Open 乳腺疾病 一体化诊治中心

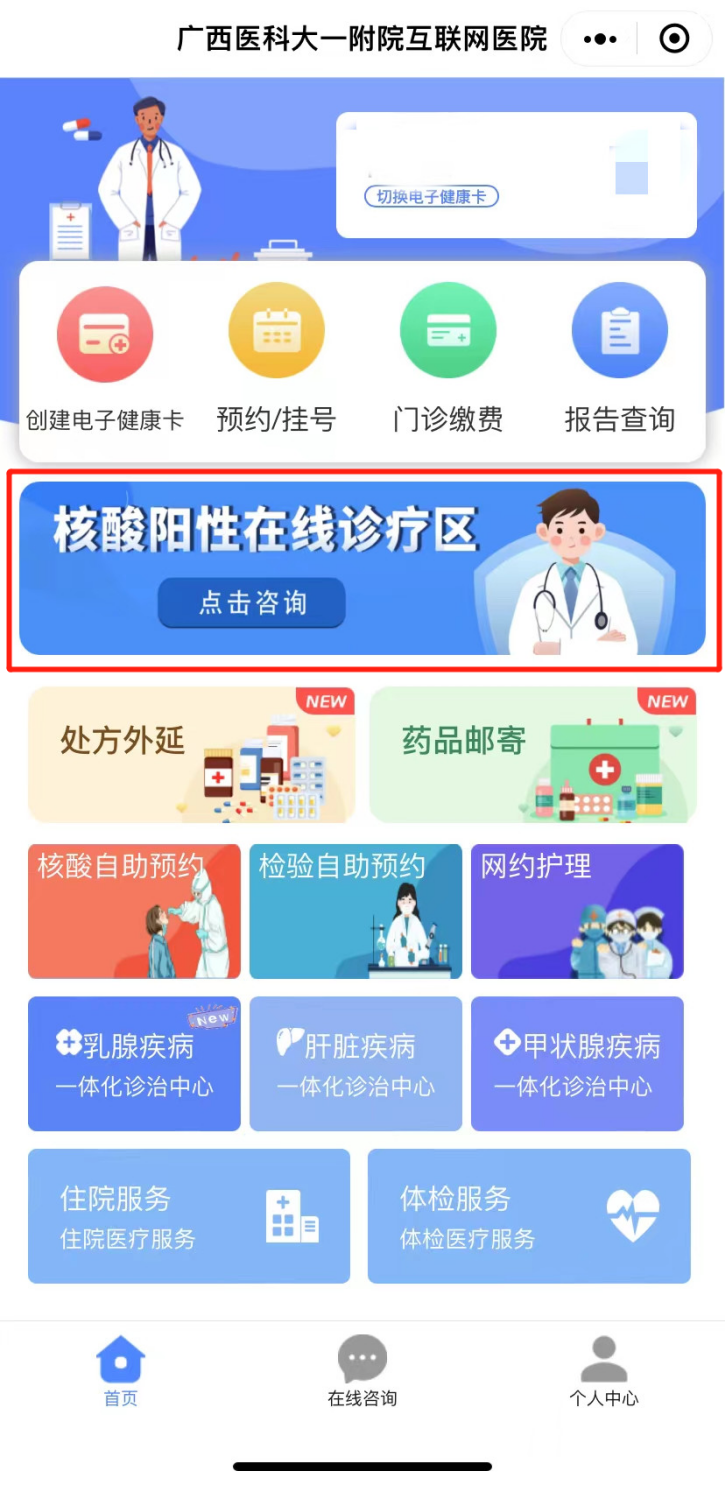click(134, 1064)
